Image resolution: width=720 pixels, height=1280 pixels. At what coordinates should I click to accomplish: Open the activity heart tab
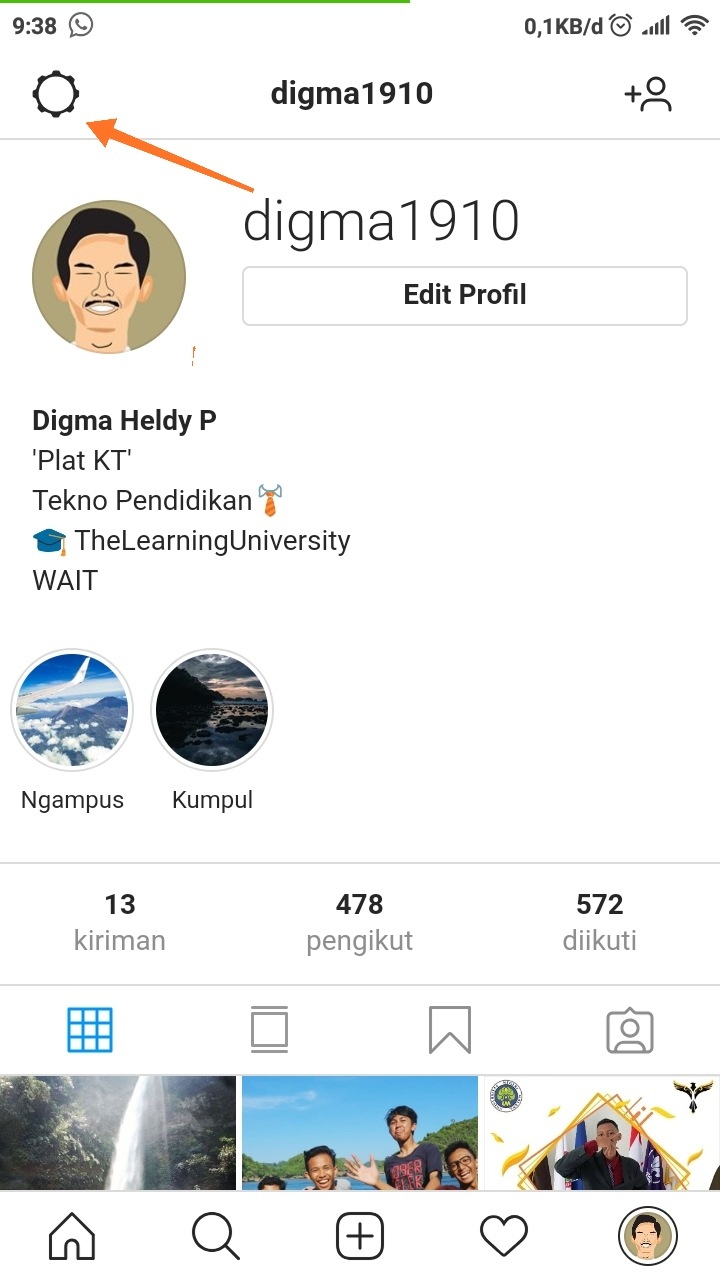coord(504,1238)
